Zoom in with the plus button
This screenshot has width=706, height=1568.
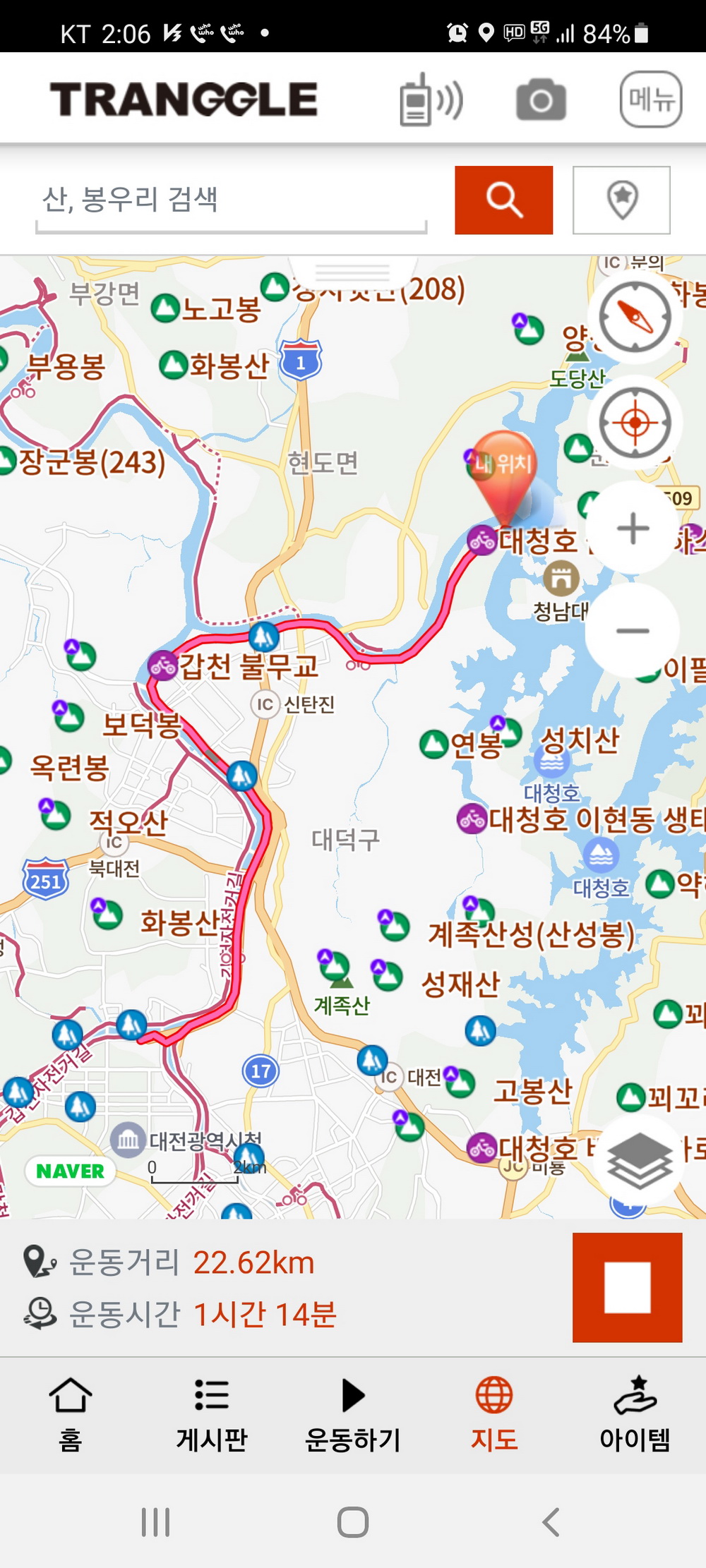(x=633, y=529)
